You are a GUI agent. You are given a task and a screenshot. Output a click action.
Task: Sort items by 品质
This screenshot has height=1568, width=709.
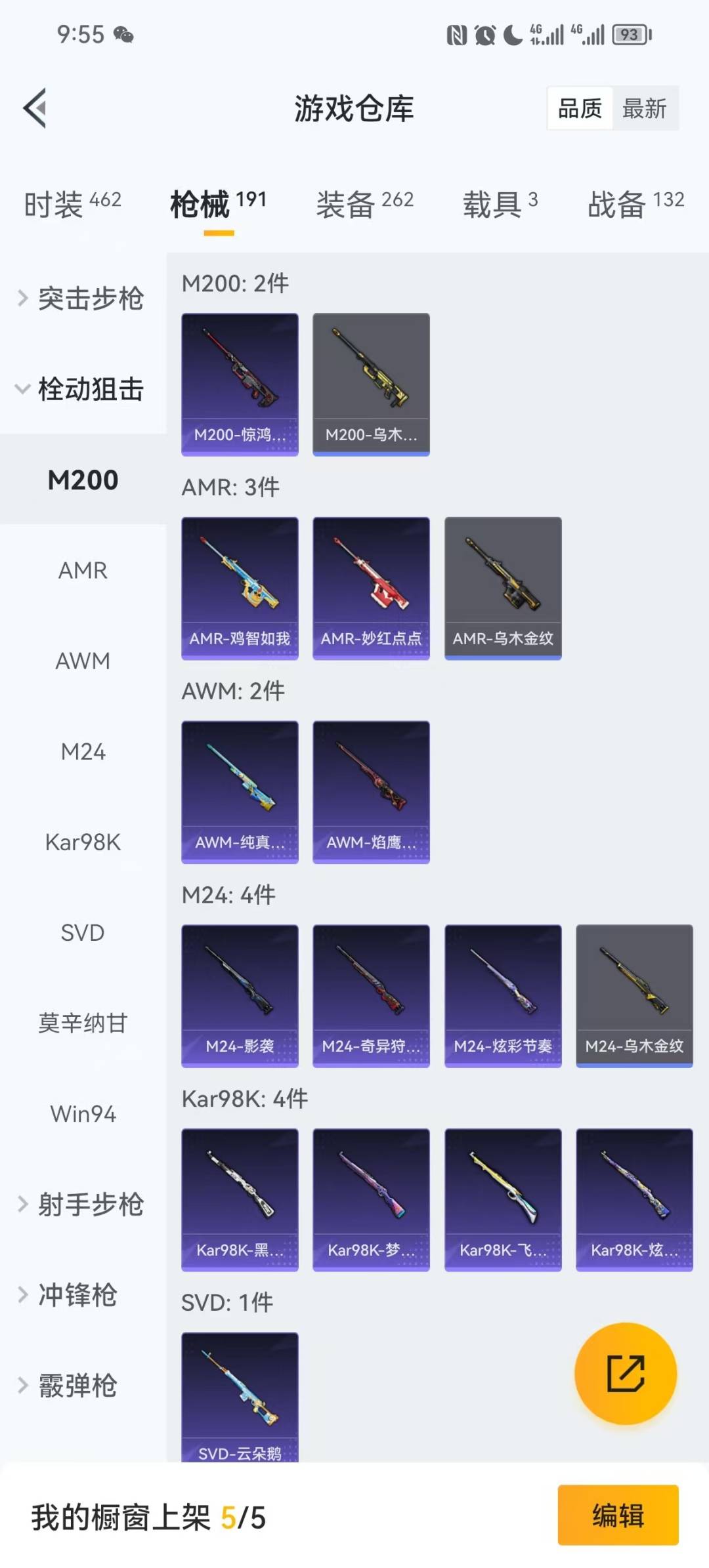coord(580,108)
